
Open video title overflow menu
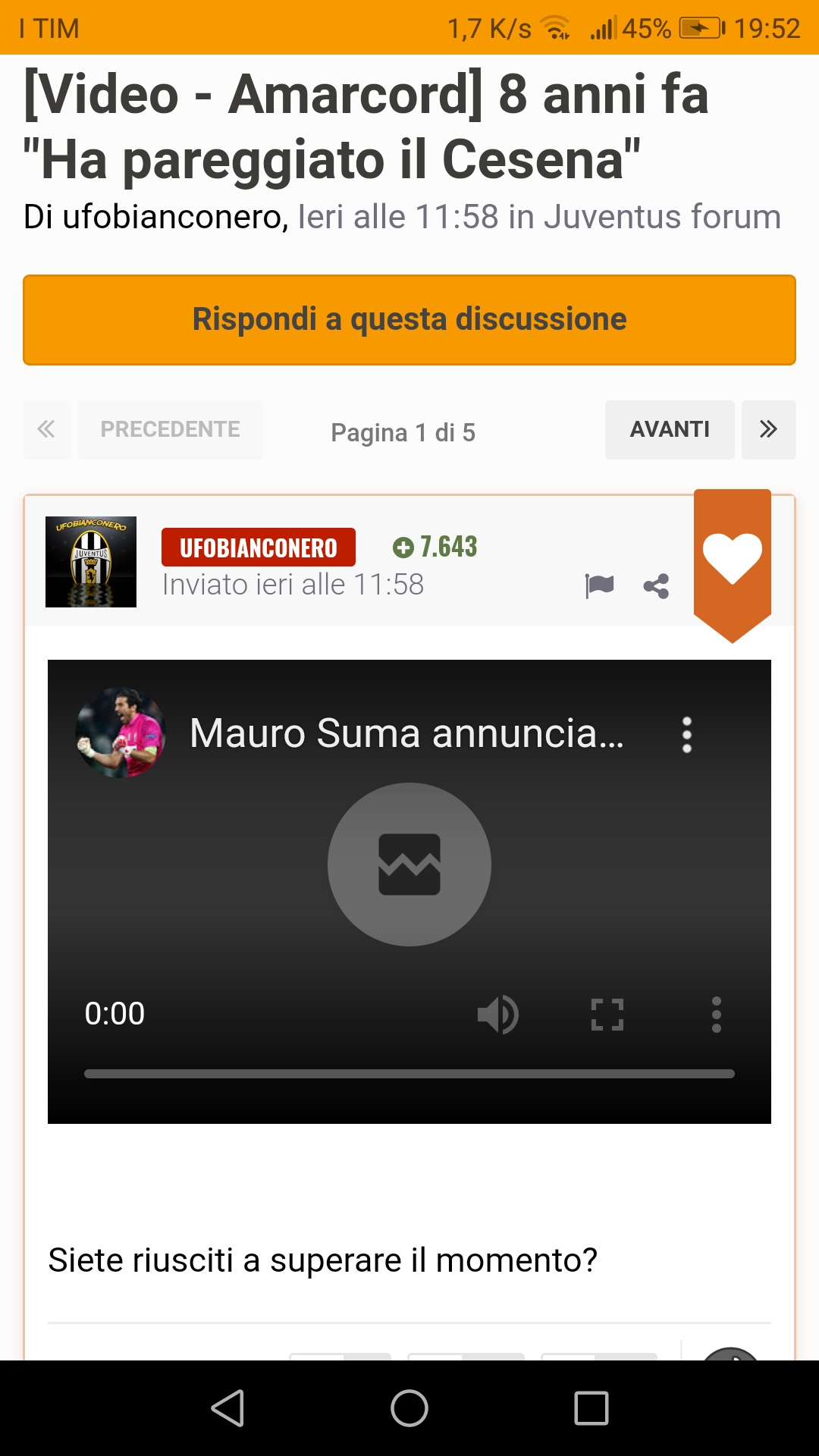point(687,734)
